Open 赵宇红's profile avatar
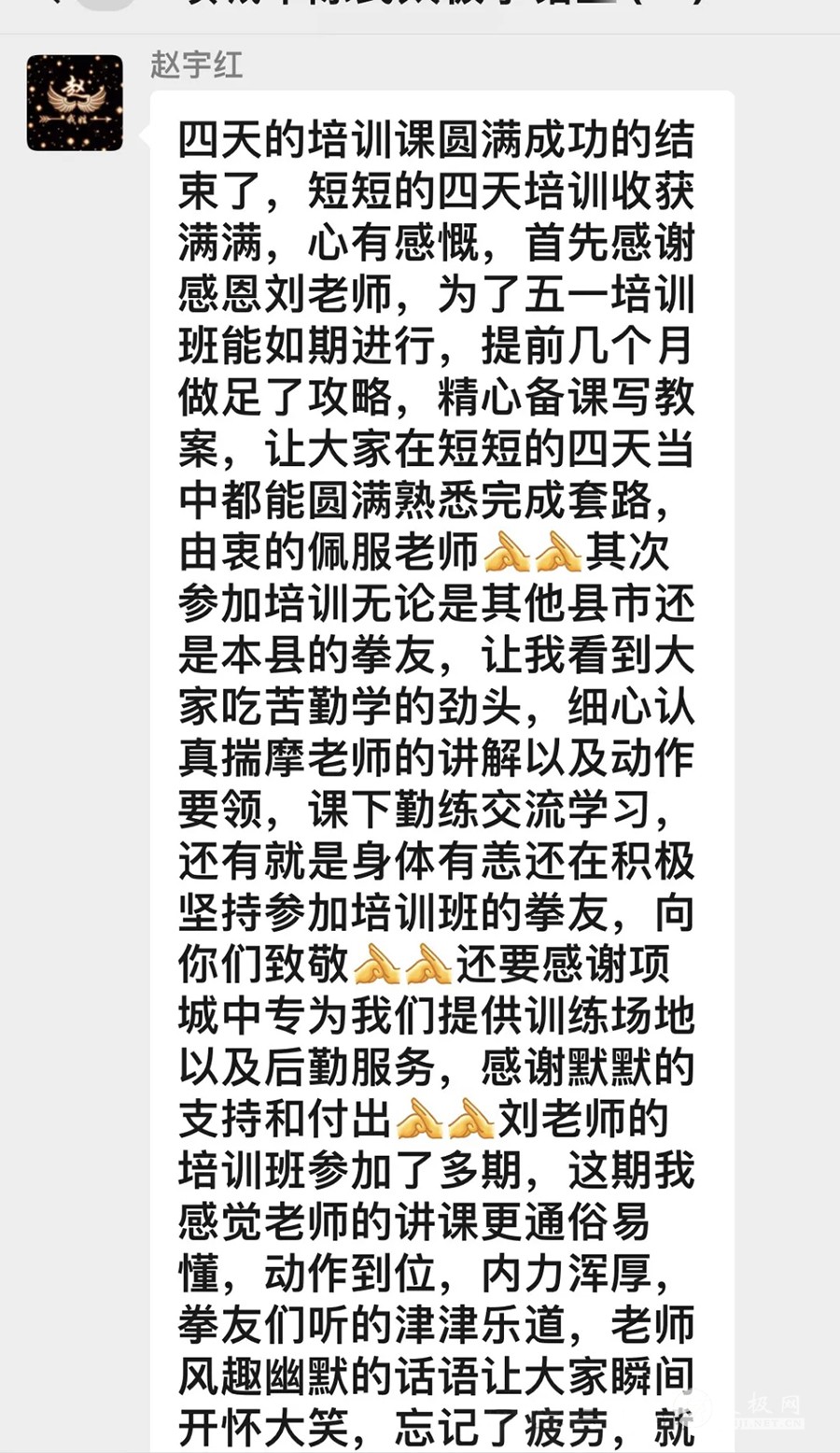Viewport: 840px width, 1453px height. [x=75, y=103]
